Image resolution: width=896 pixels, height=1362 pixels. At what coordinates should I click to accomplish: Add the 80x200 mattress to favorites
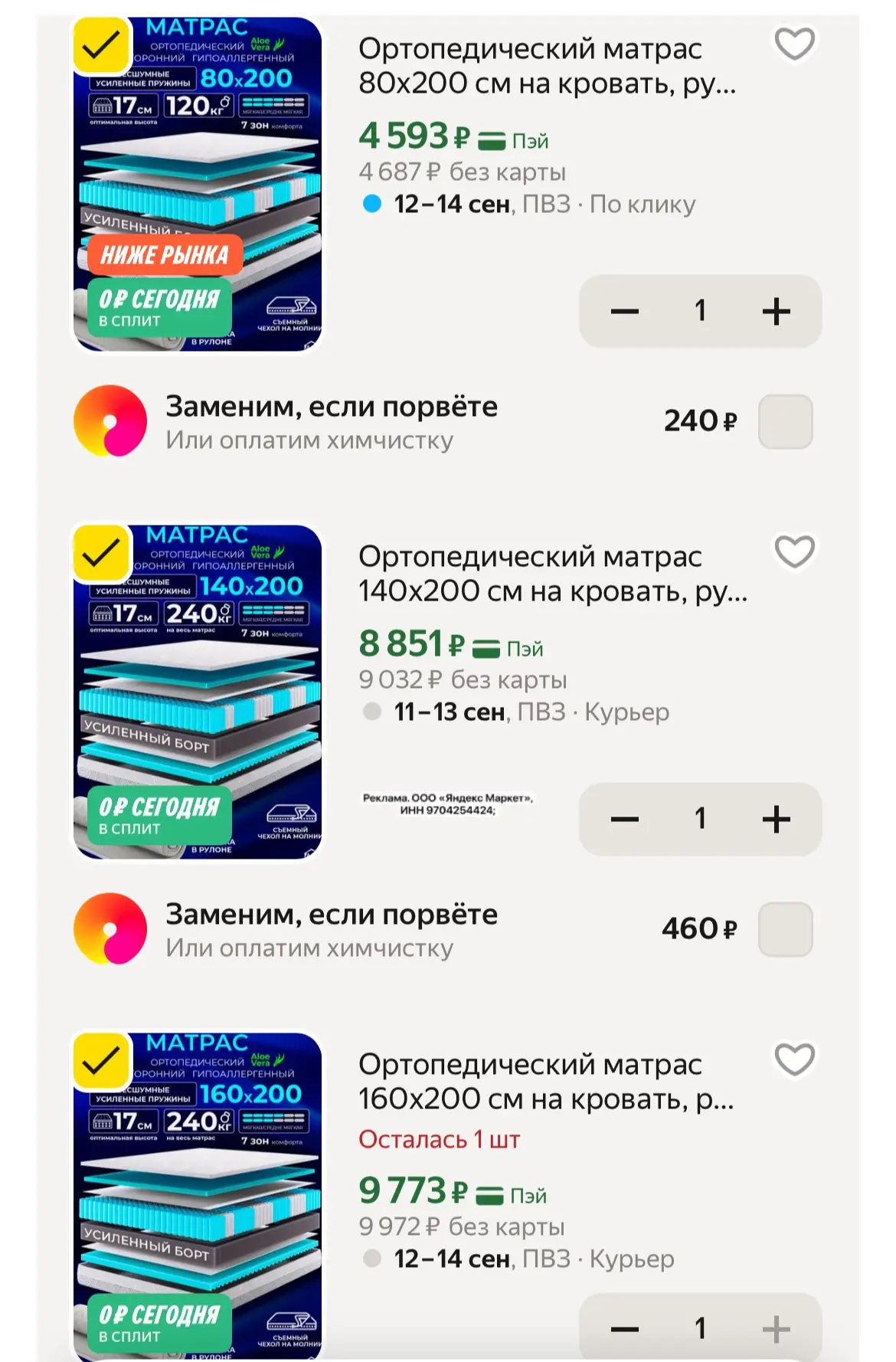(794, 44)
